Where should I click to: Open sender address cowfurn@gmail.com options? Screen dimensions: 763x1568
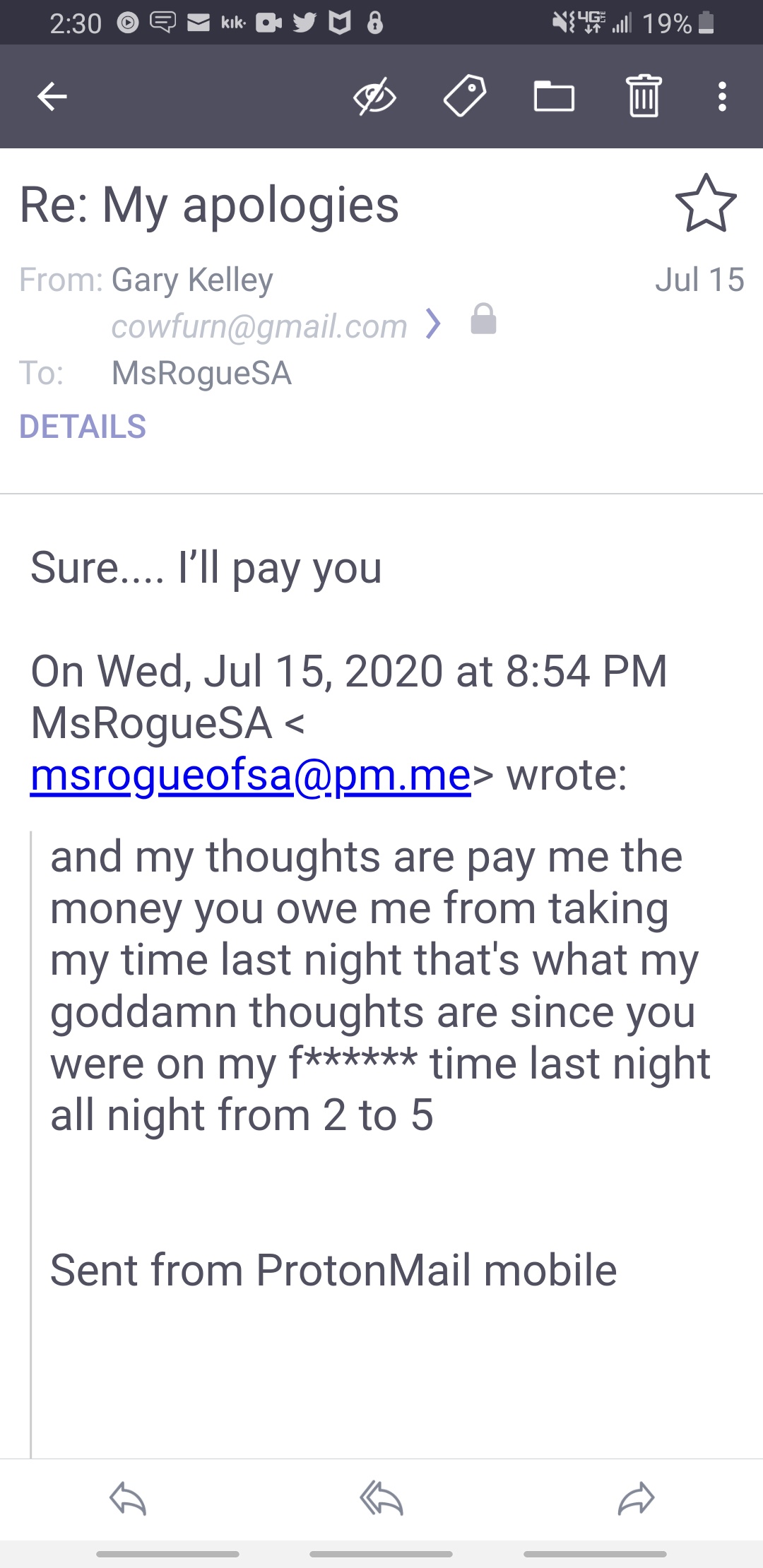[x=432, y=325]
